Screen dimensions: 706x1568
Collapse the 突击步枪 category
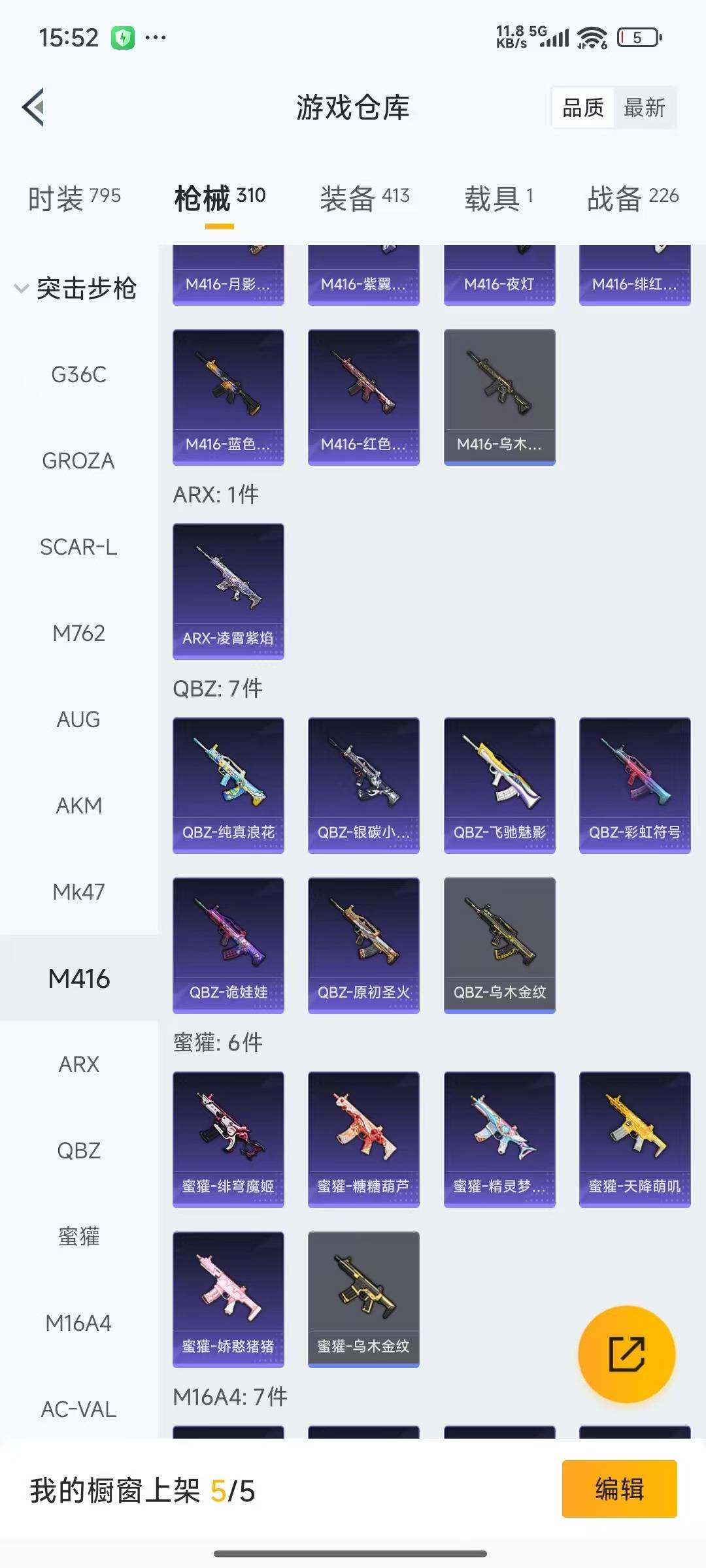[x=77, y=288]
